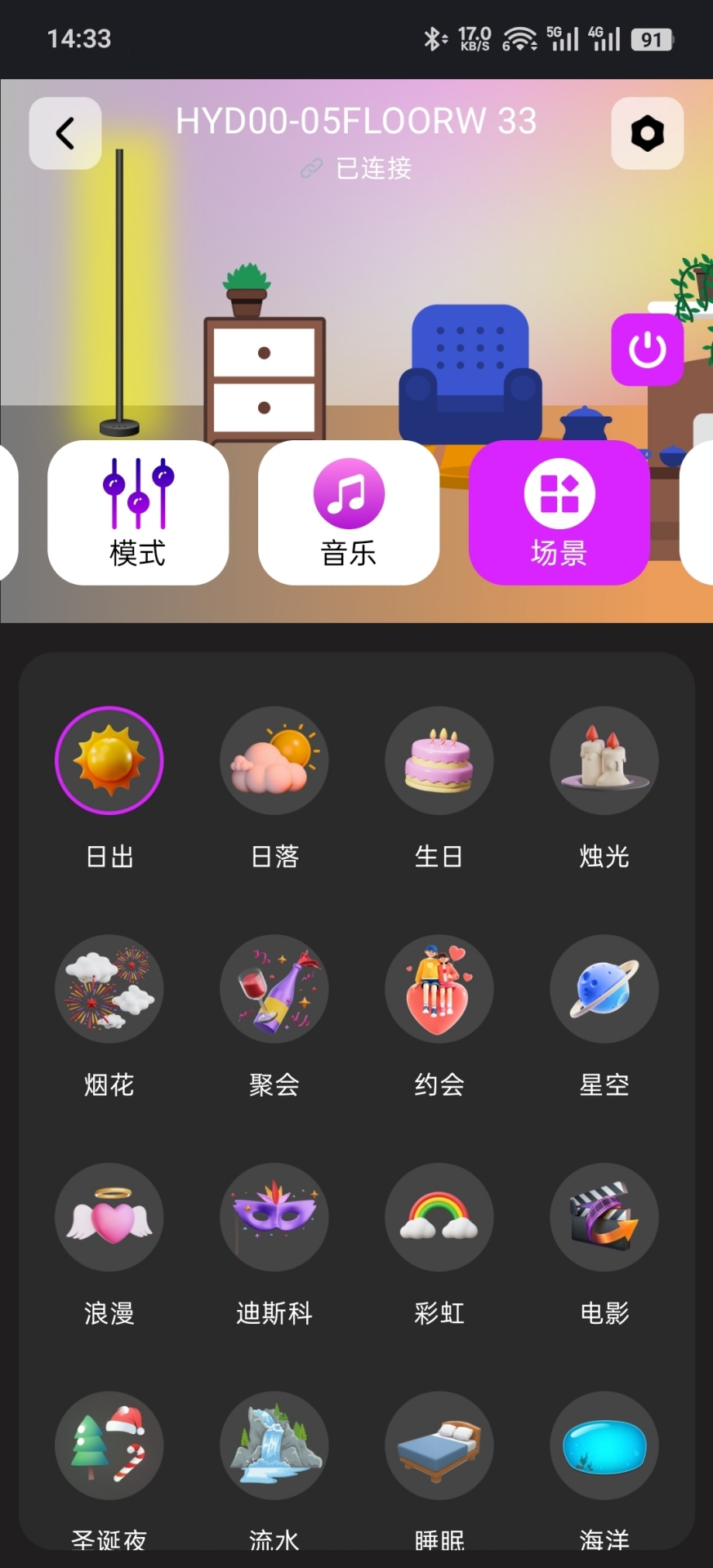Pick the 烟花 fireworks scene
The width and height of the screenshot is (713, 1568).
coord(109,989)
